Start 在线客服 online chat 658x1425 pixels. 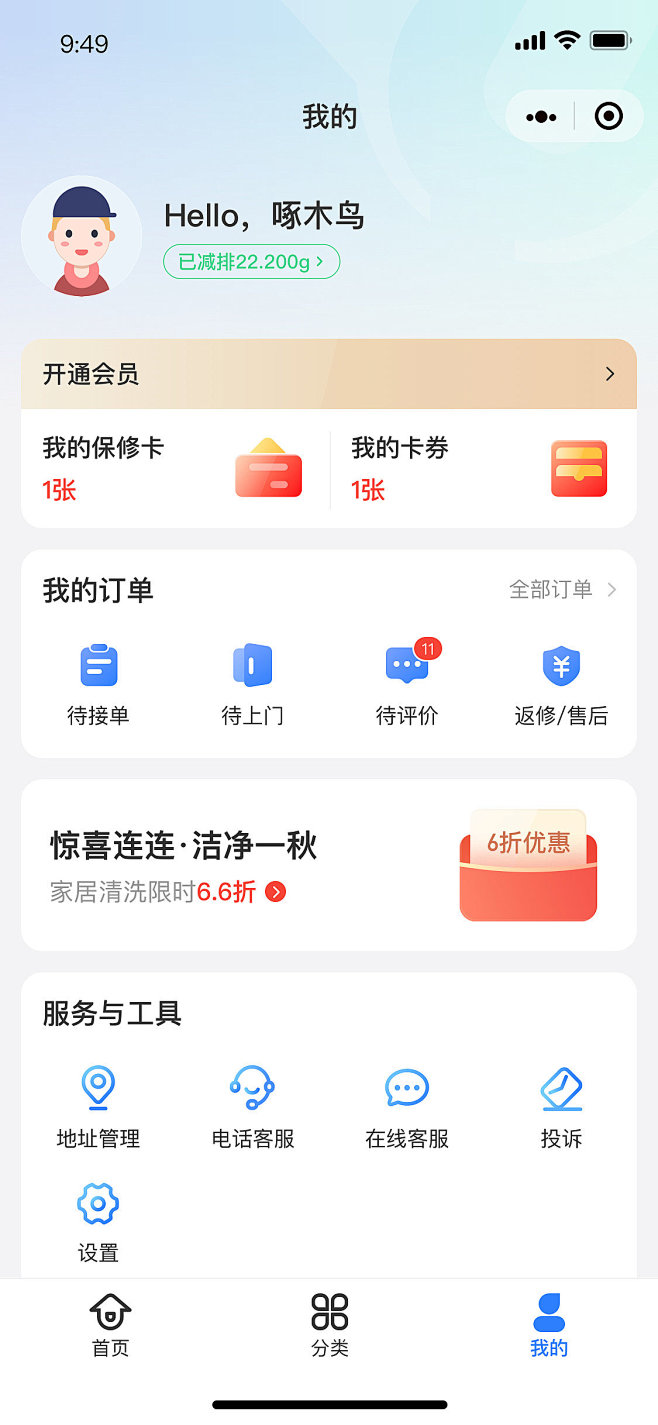(407, 1108)
